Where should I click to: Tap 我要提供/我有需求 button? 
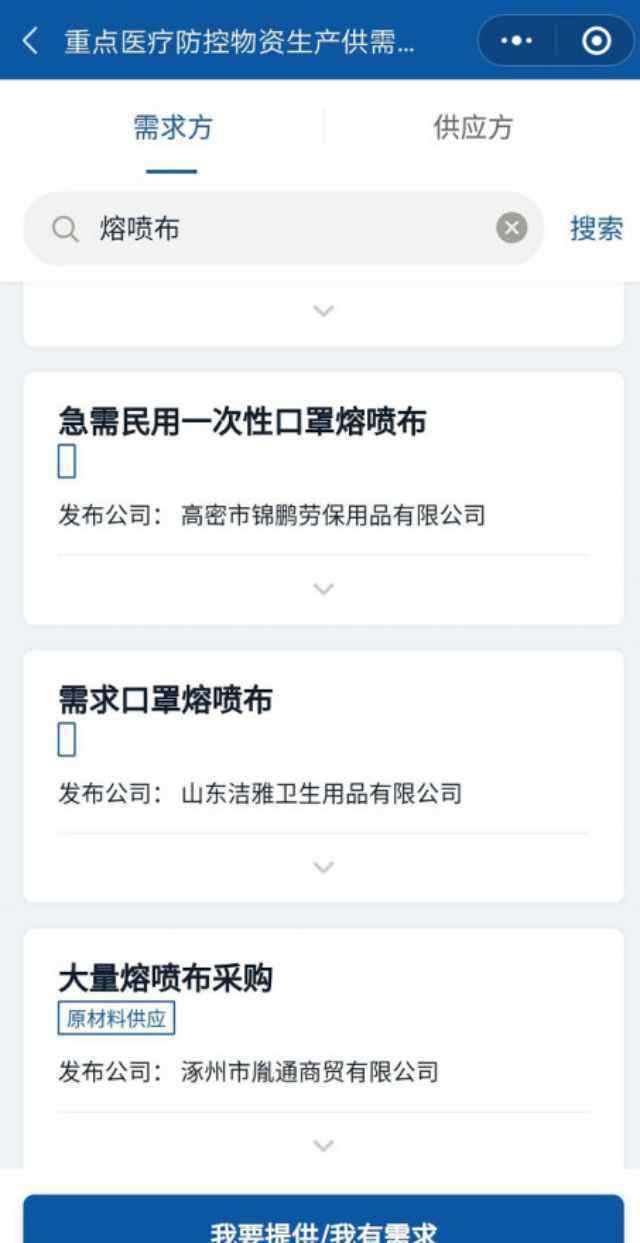point(323,1222)
